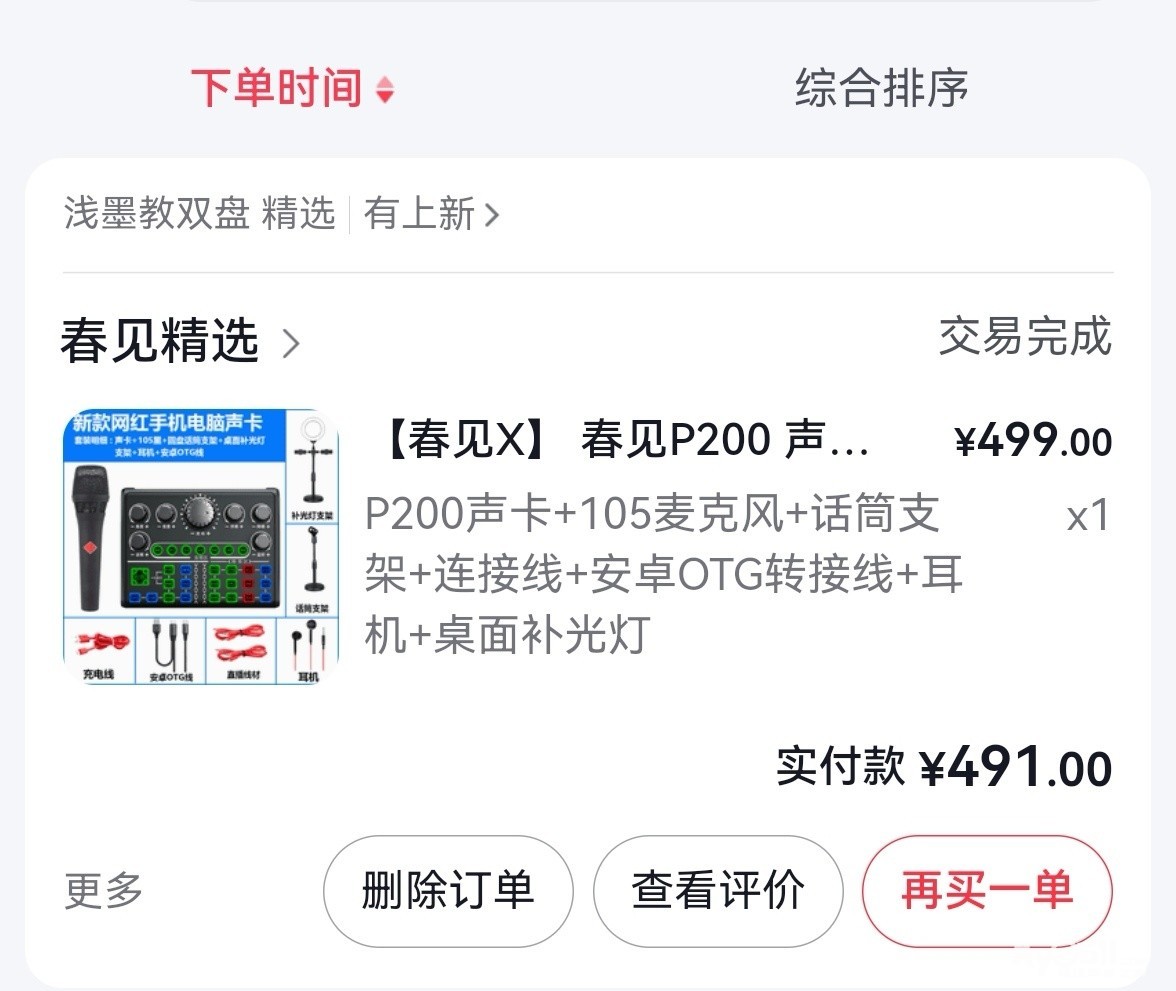Sort orders by 下单时间
This screenshot has width=1176, height=991.
tap(292, 89)
